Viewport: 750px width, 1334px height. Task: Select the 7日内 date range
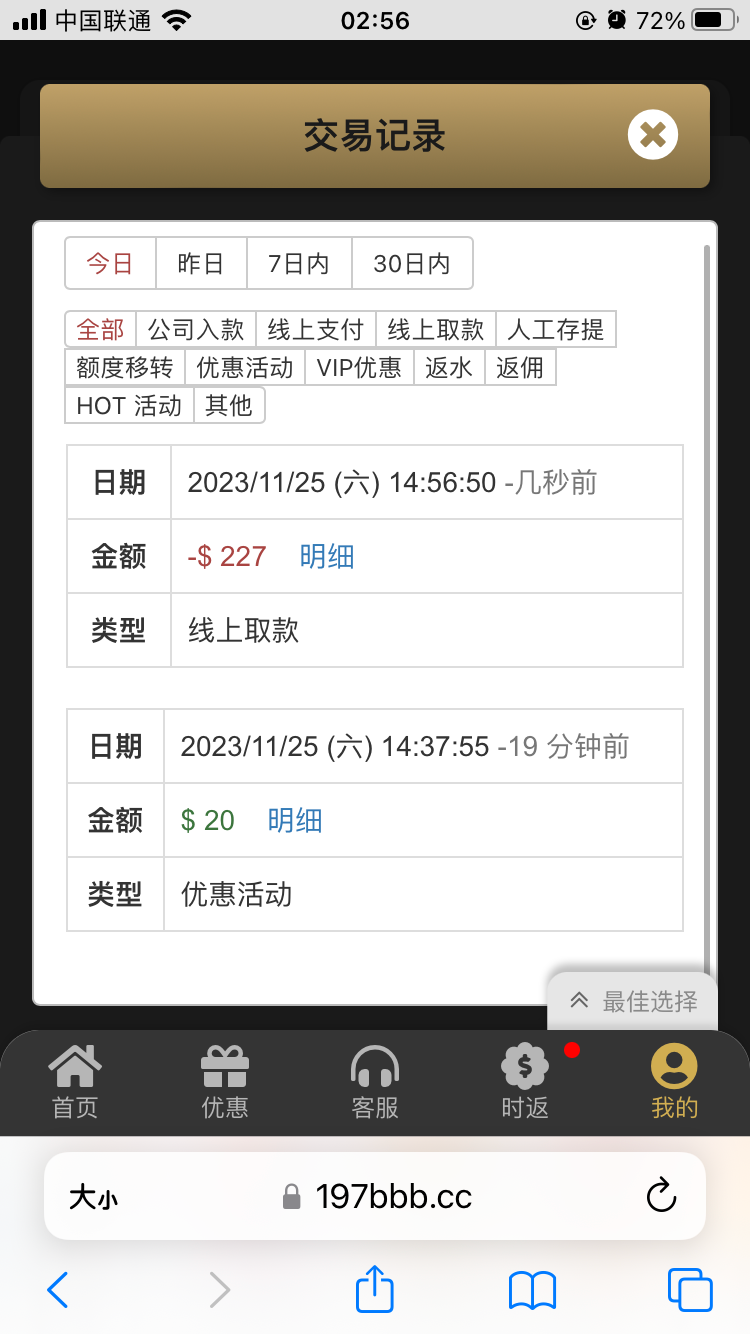[299, 264]
